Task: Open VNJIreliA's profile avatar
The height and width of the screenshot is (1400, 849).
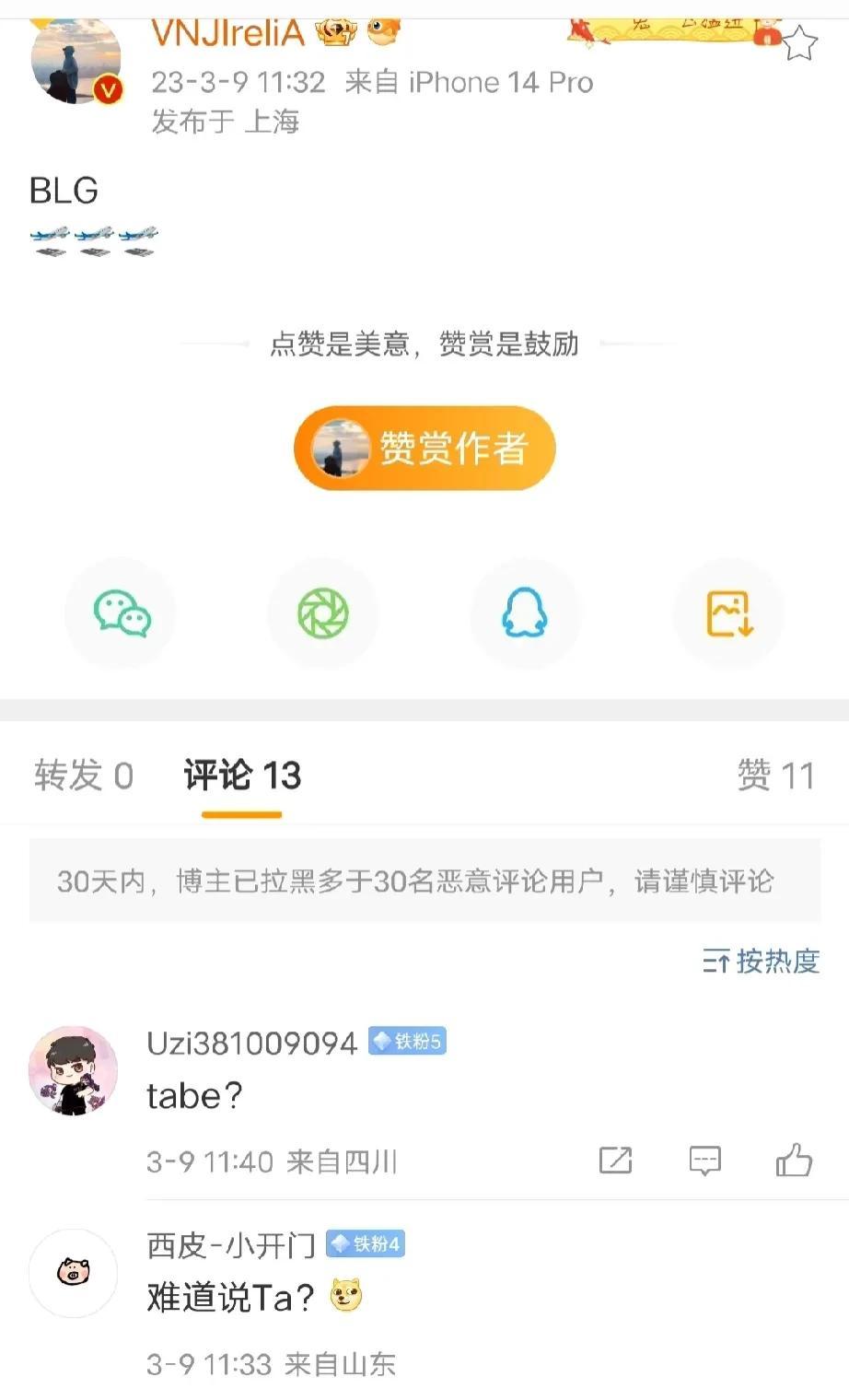Action: pos(76,60)
